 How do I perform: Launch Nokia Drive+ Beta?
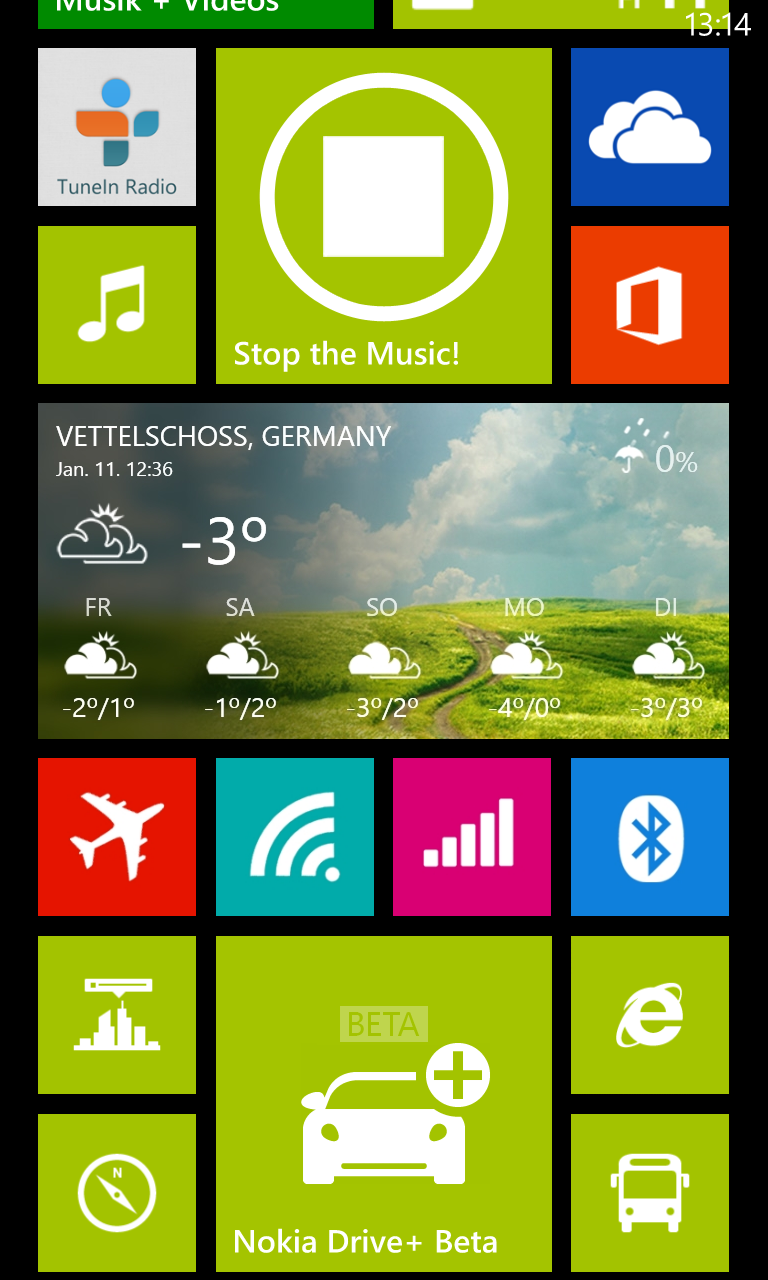[x=384, y=1104]
